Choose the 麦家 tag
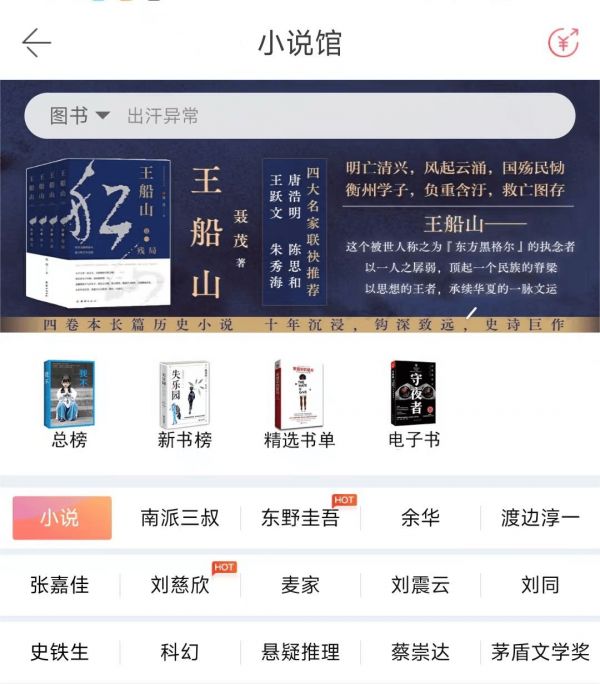The height and width of the screenshot is (684, 600). point(300,585)
